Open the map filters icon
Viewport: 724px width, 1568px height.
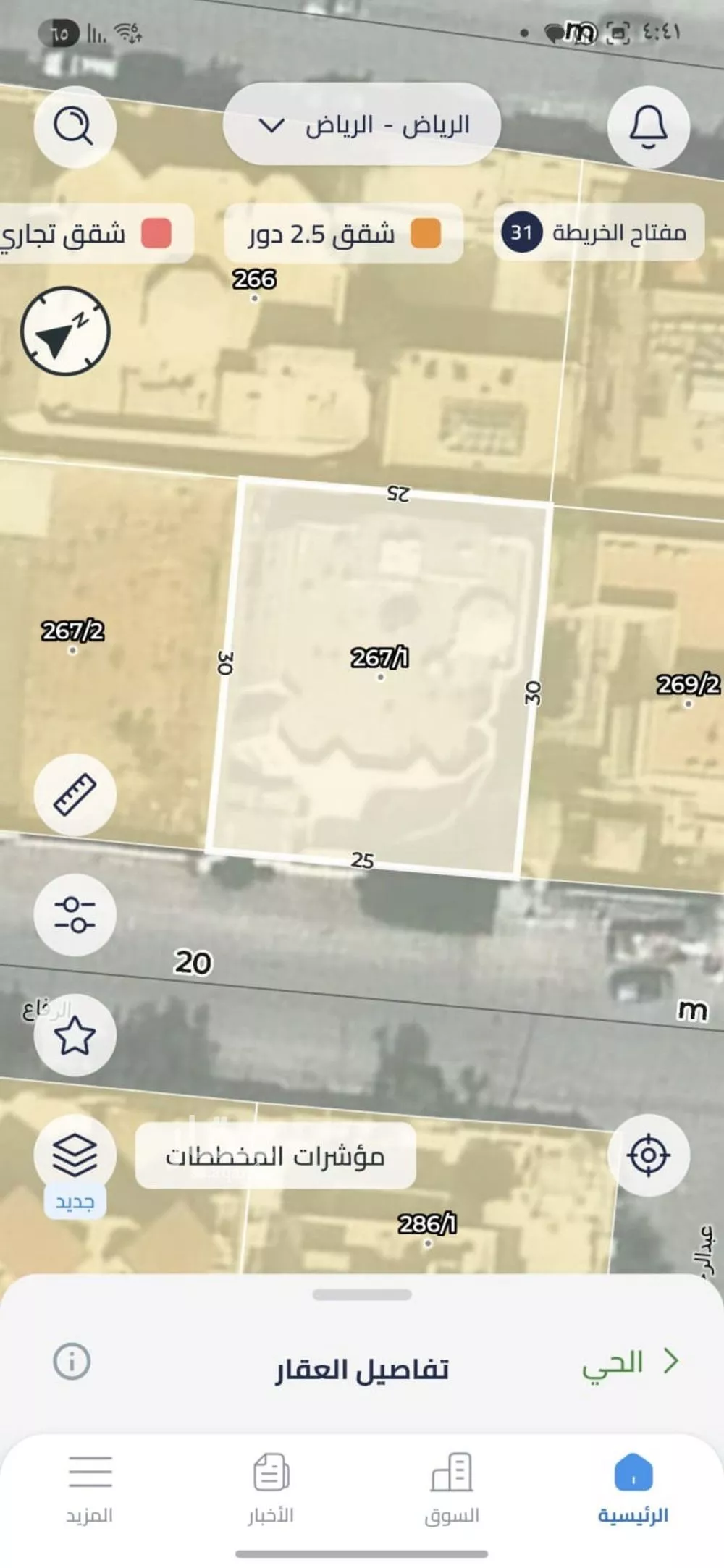click(x=75, y=914)
